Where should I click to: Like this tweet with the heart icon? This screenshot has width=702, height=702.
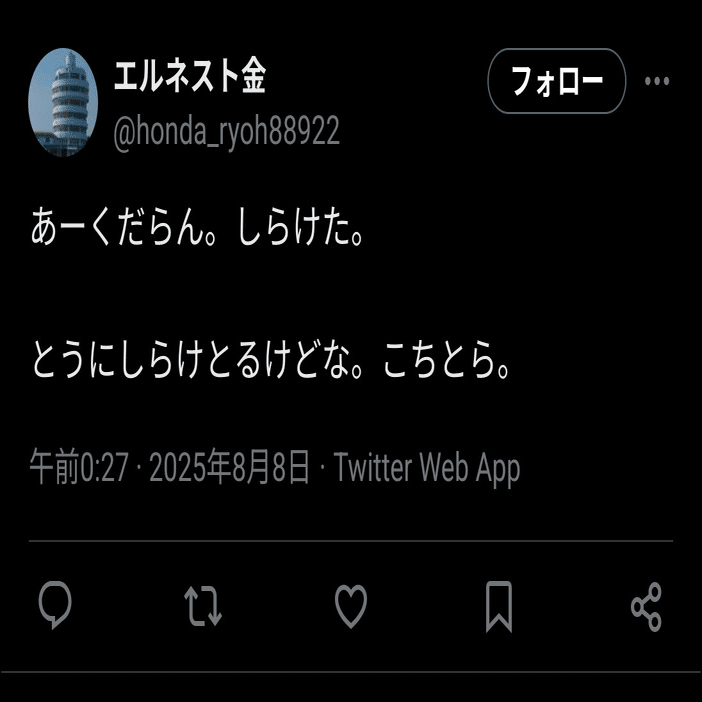[x=350, y=606]
